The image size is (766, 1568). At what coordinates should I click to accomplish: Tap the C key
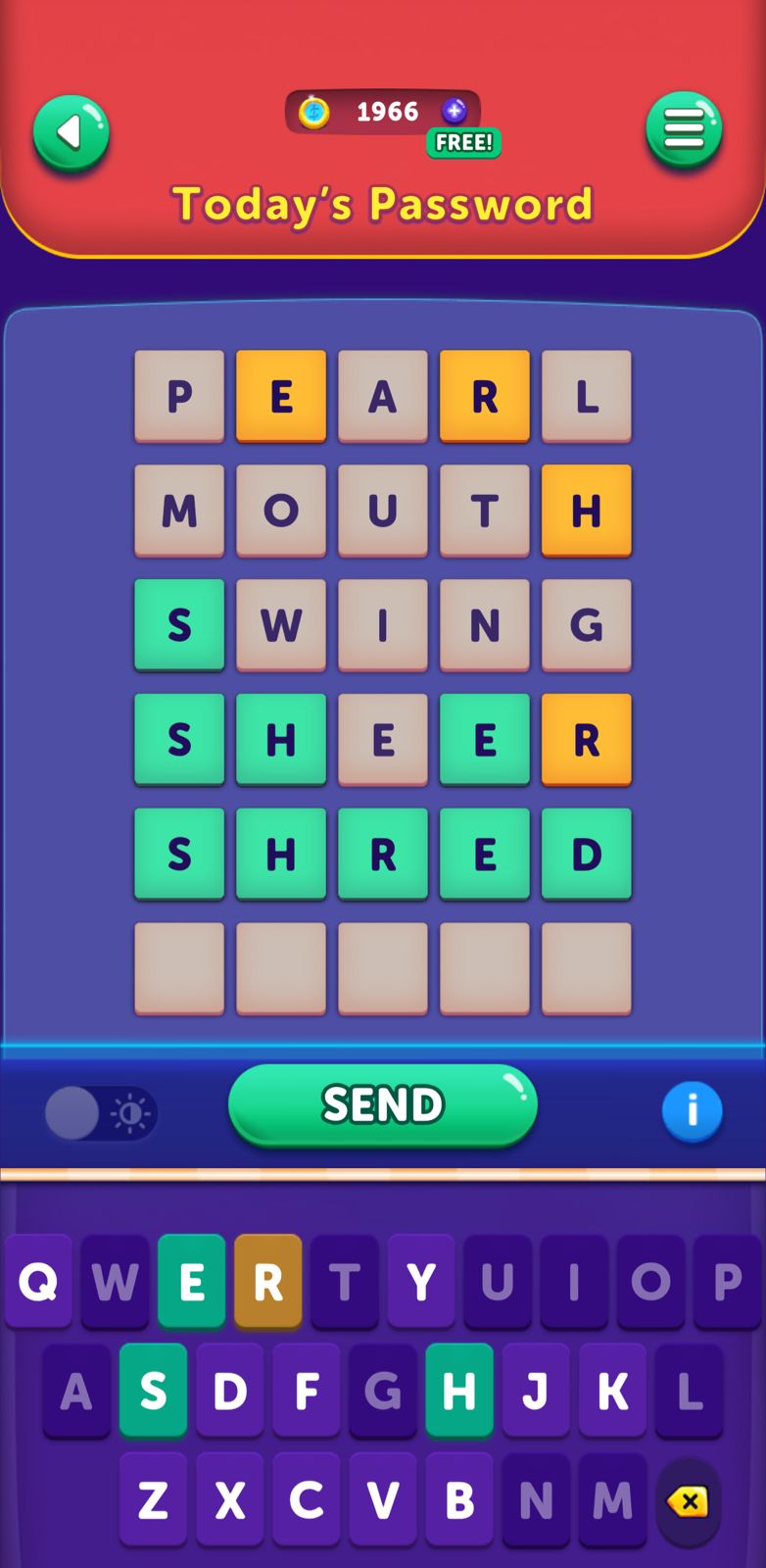coord(307,1499)
